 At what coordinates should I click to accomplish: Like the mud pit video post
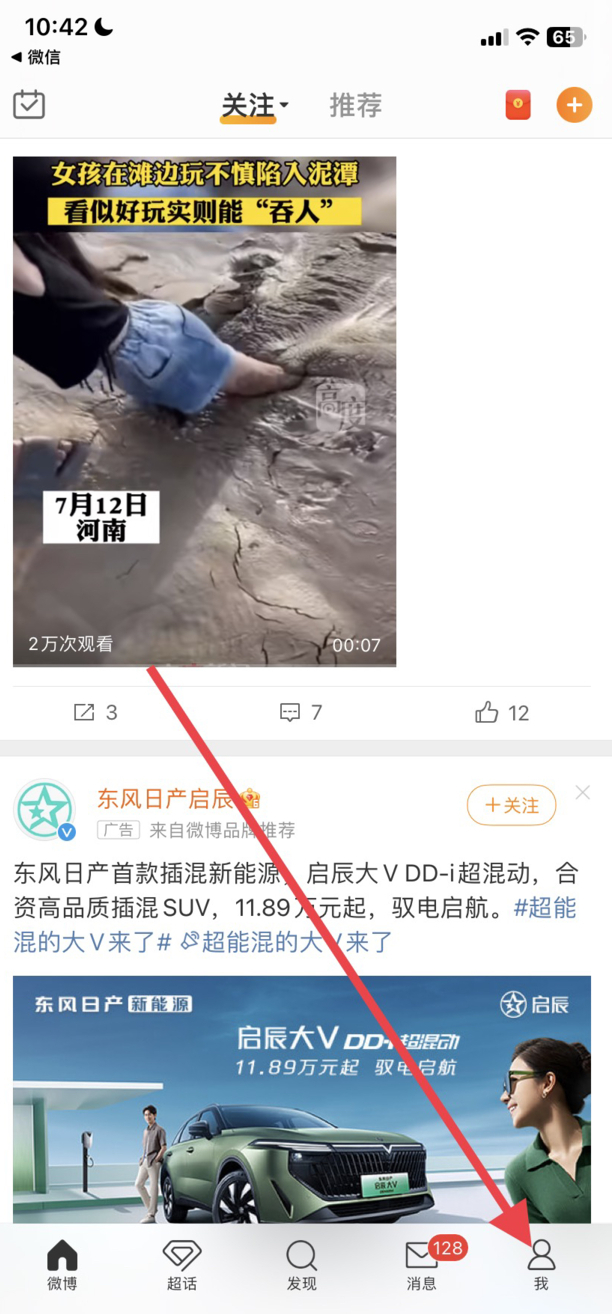point(503,712)
